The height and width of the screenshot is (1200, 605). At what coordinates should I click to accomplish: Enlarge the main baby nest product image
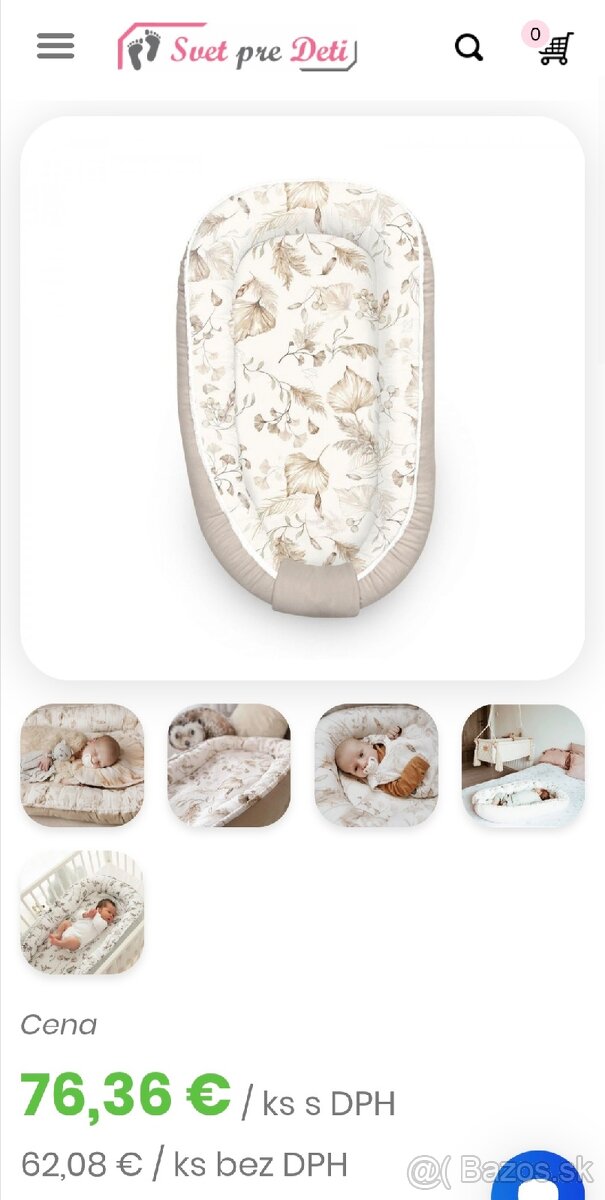(302, 398)
